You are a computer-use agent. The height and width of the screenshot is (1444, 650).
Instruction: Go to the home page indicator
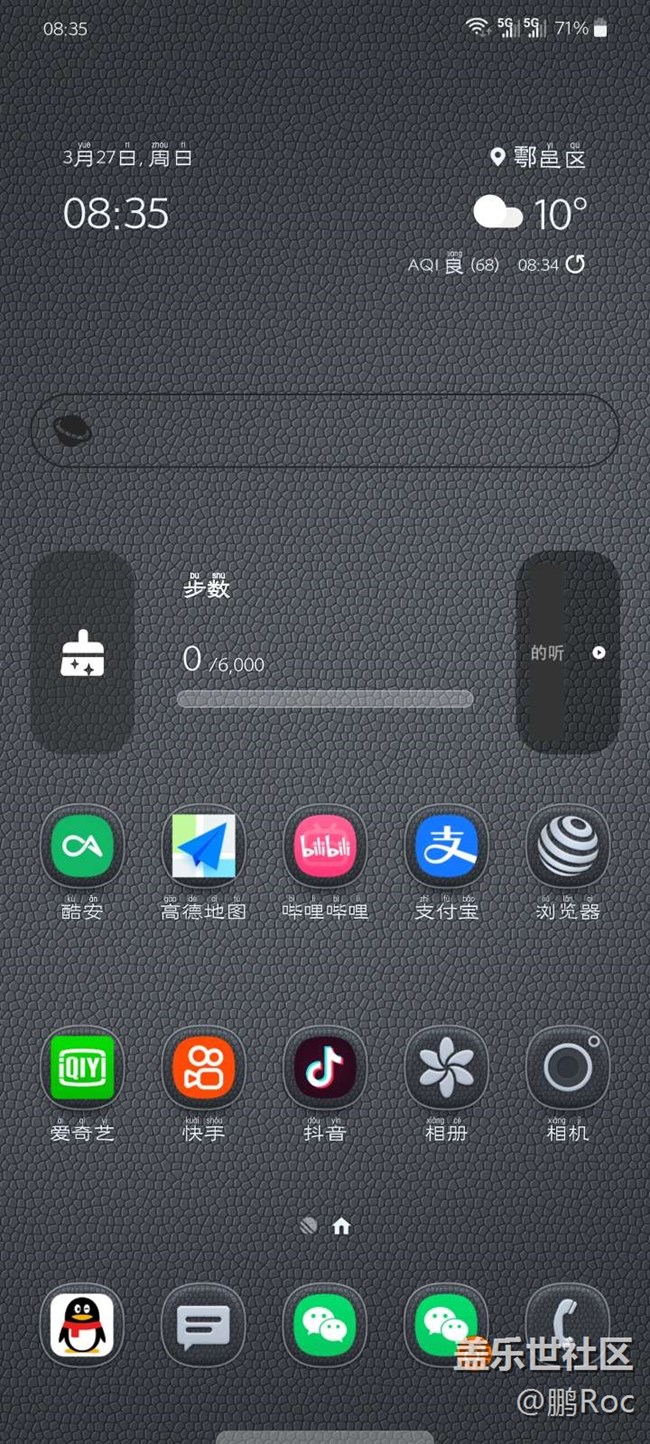pos(342,1226)
